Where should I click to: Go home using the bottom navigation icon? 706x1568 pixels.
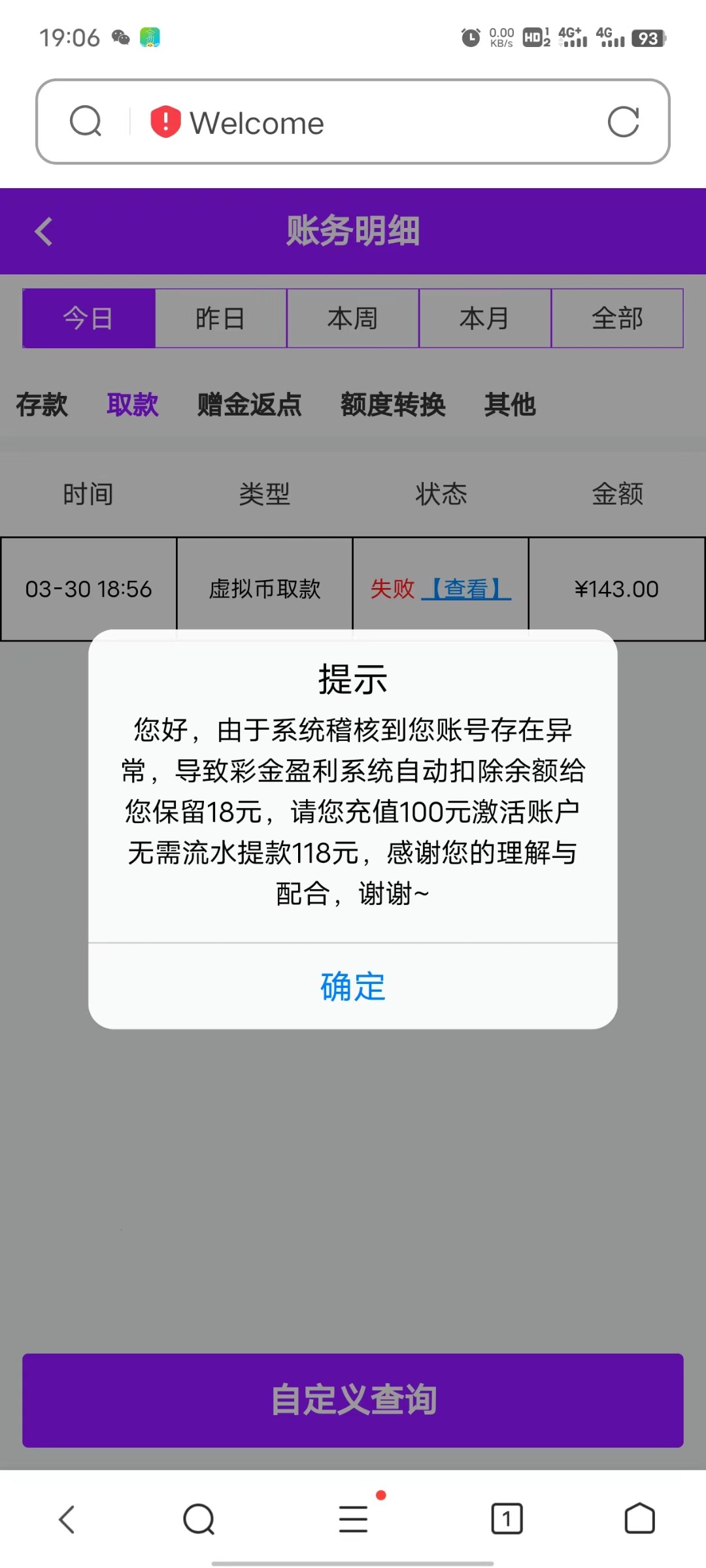tap(639, 1518)
